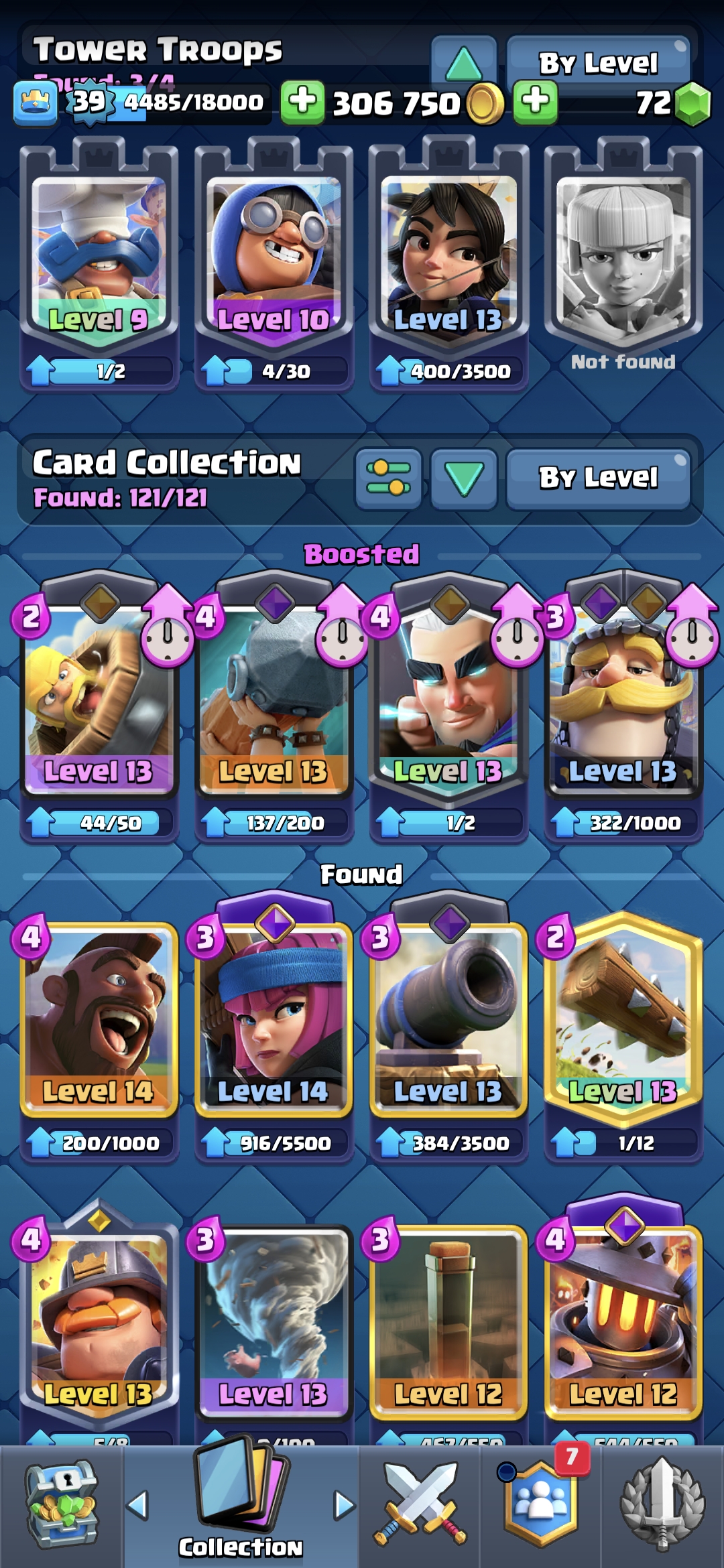Select Level 13 Log card
Image resolution: width=724 pixels, height=1568 pixels.
pyautogui.click(x=623, y=1019)
